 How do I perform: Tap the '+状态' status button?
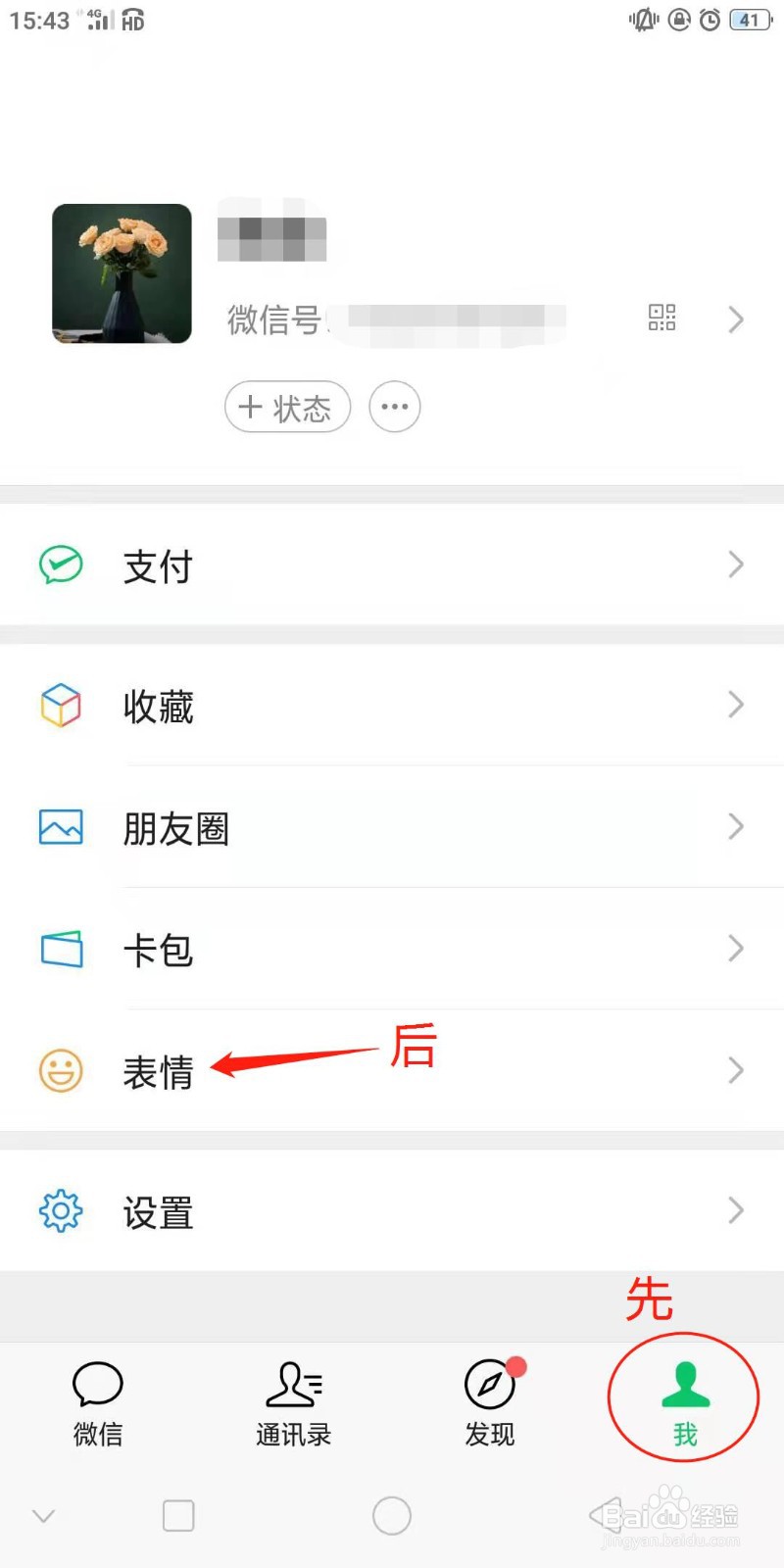[287, 407]
